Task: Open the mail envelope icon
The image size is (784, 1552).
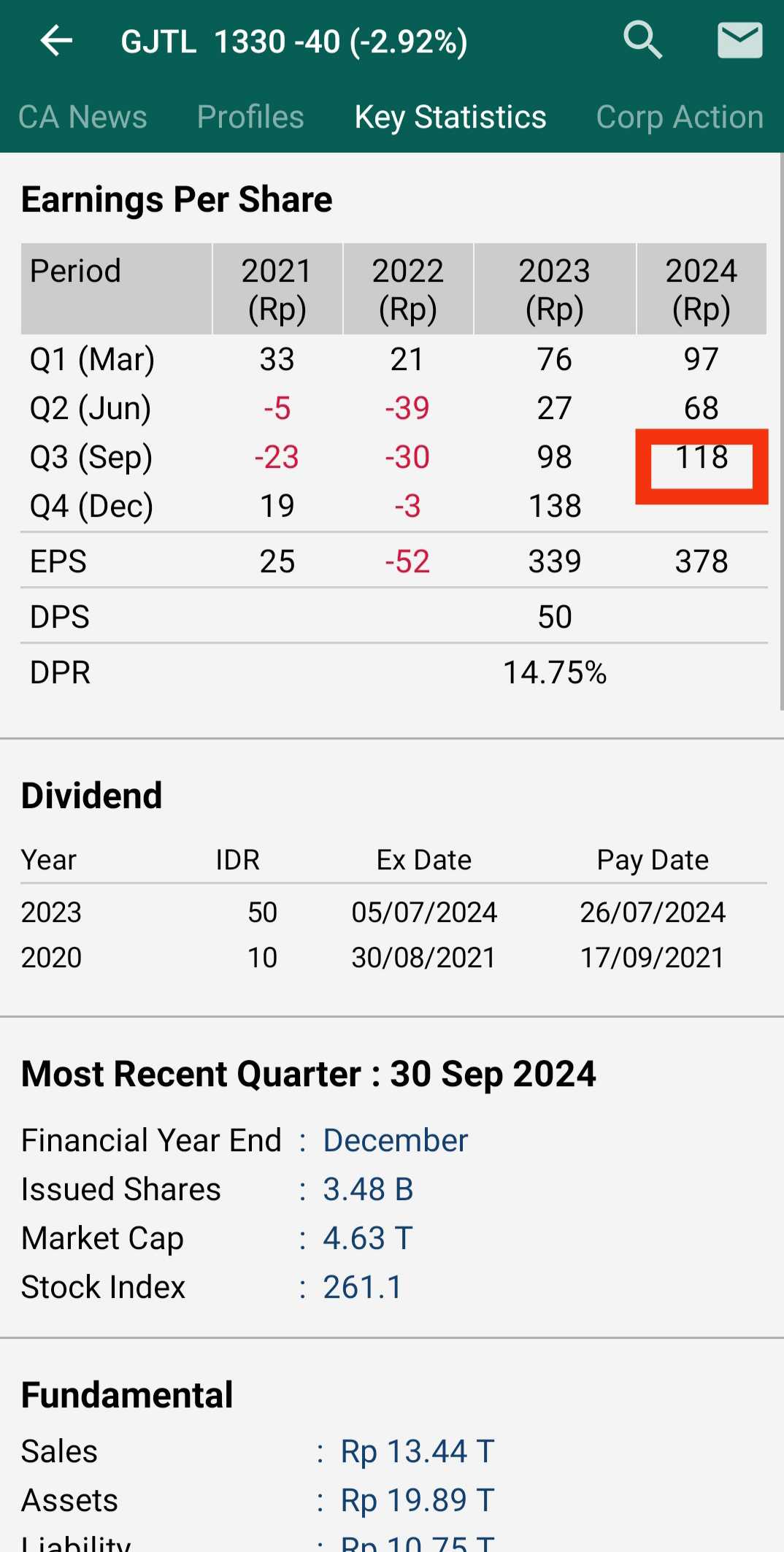Action: tap(740, 40)
